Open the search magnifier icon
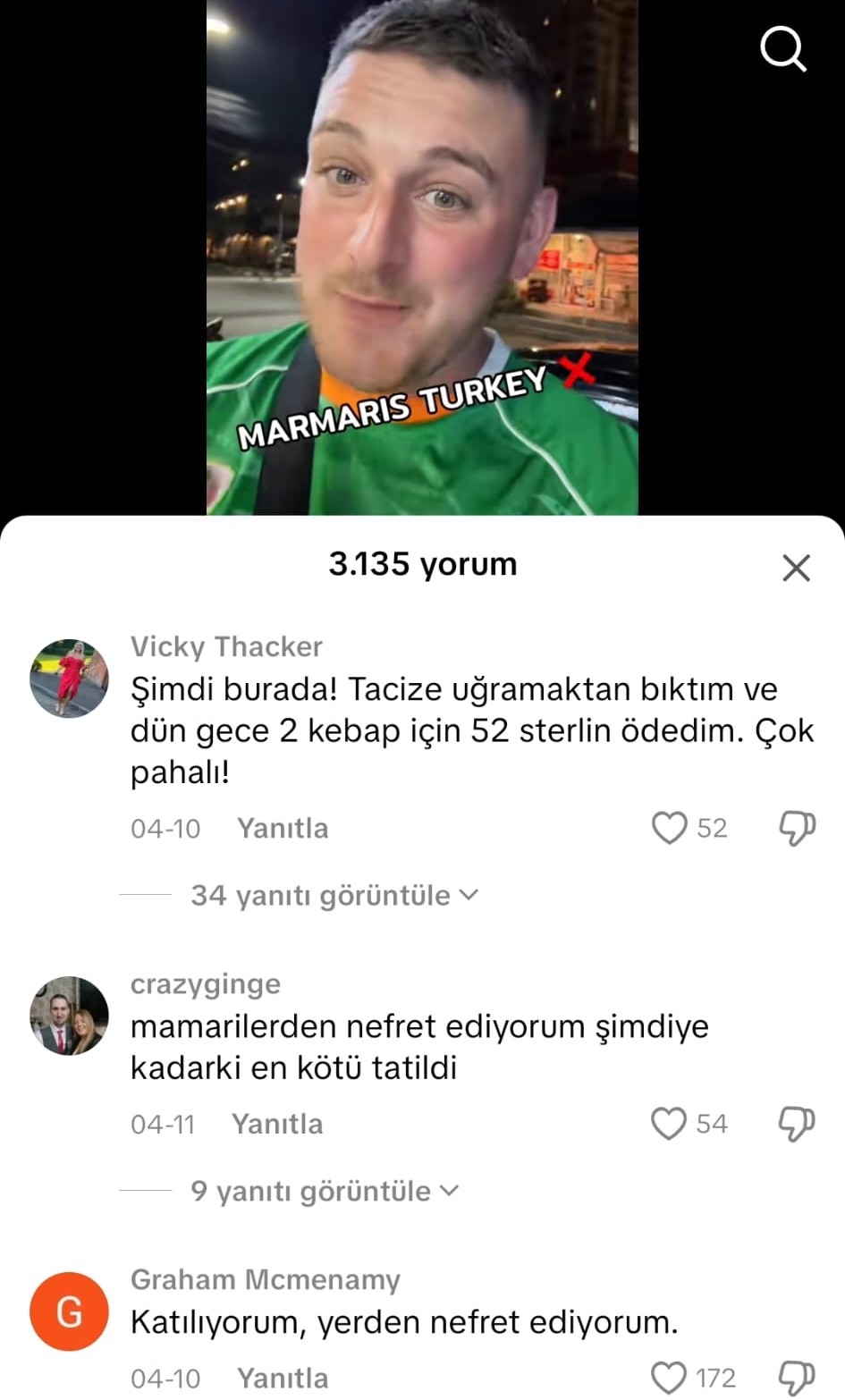This screenshot has height=1400, width=845. pyautogui.click(x=782, y=48)
